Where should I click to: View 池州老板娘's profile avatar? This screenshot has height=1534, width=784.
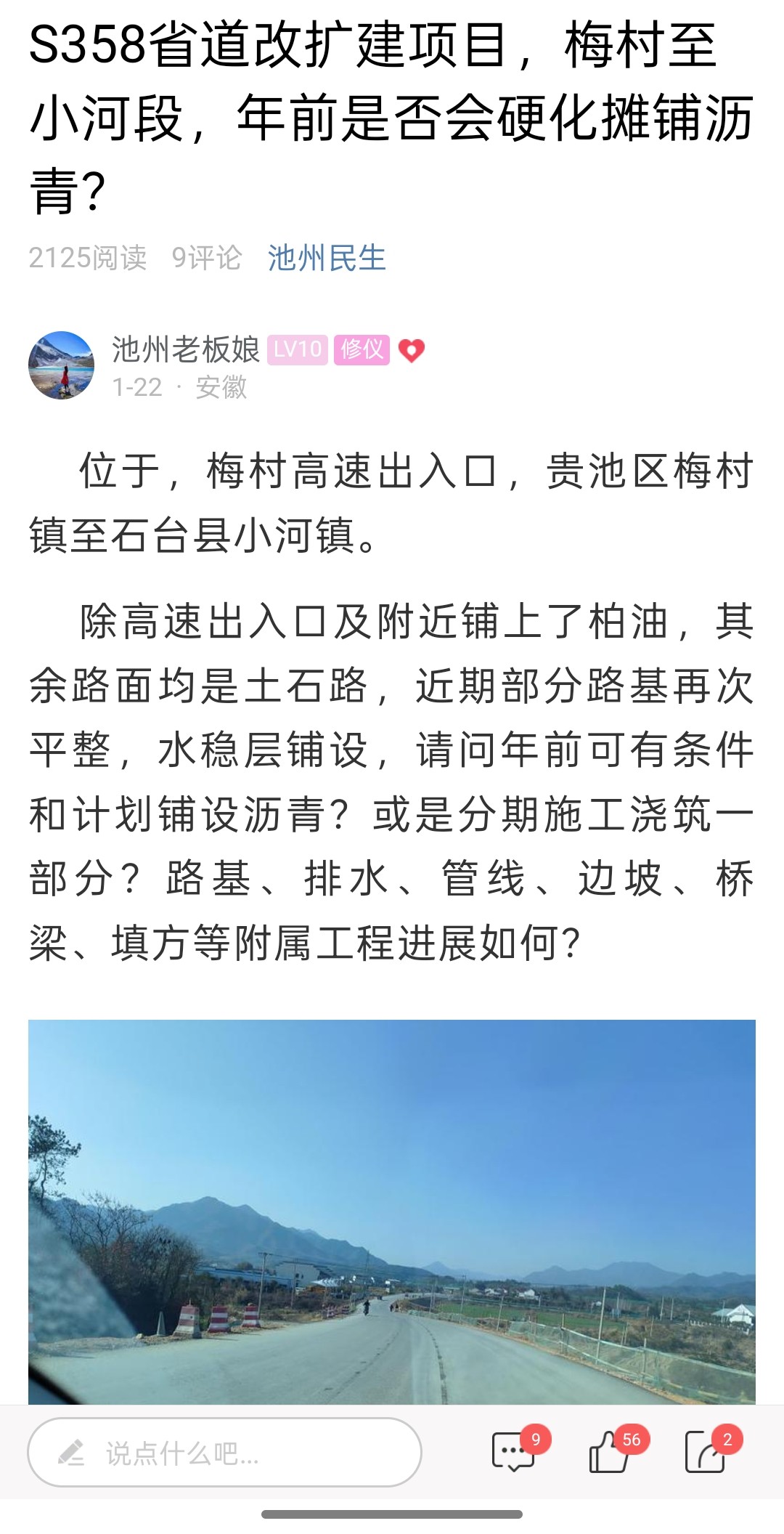tap(61, 365)
